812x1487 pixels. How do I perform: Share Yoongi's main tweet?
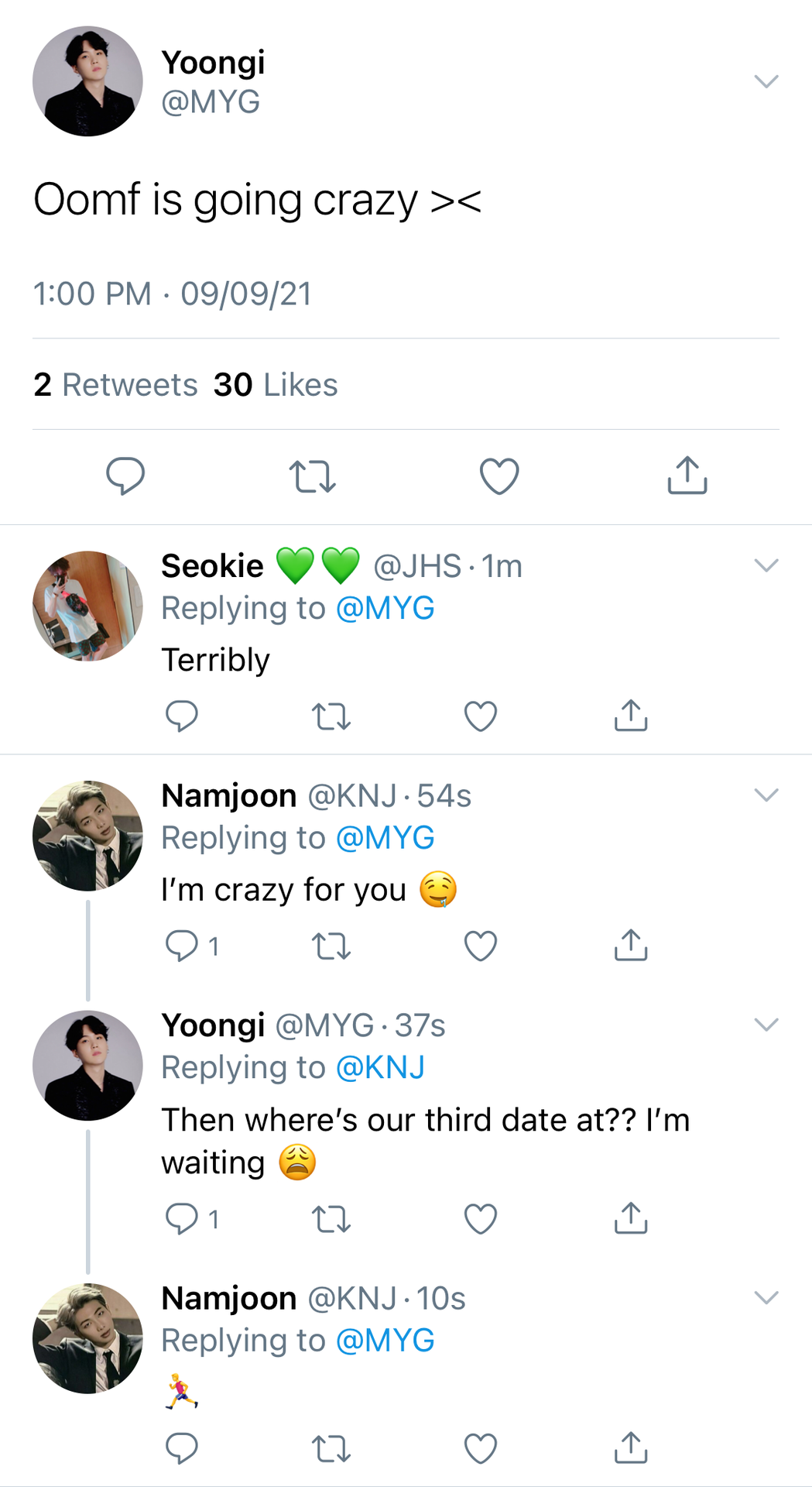(687, 475)
